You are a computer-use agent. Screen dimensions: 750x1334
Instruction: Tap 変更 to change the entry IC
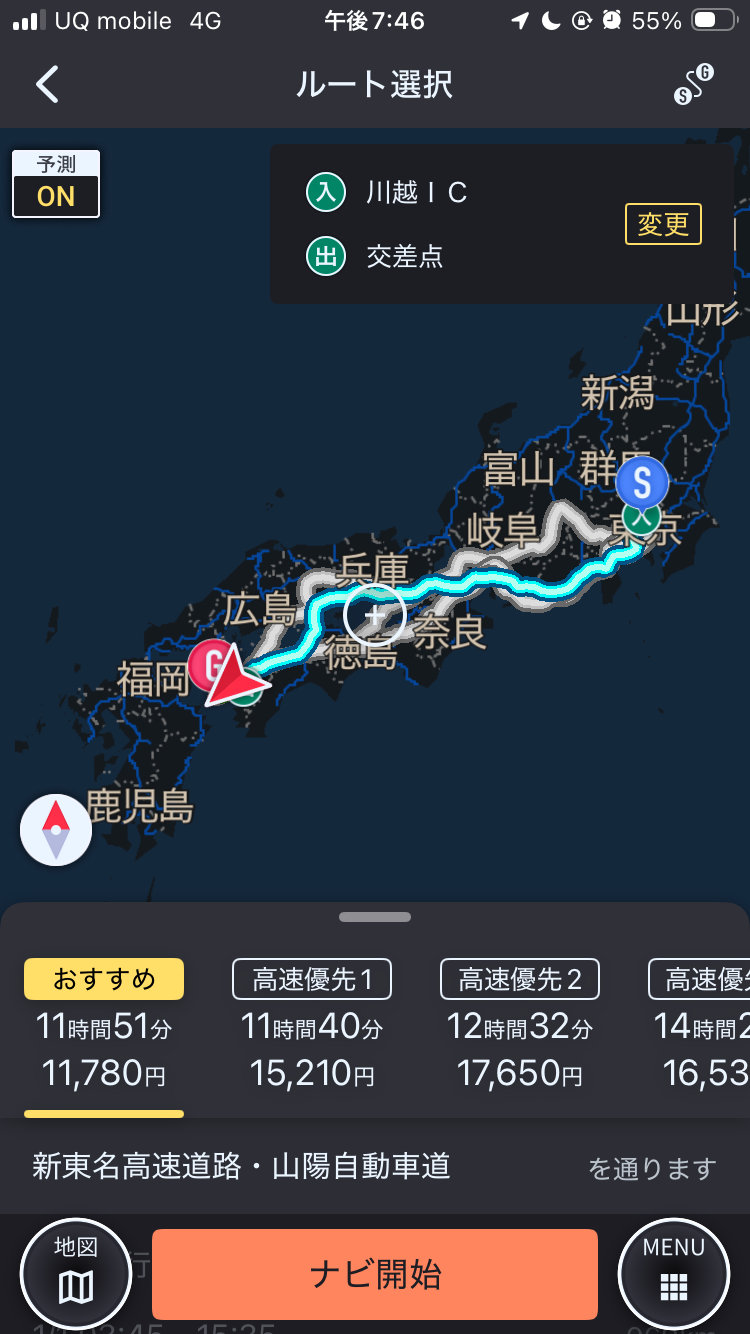pos(663,224)
